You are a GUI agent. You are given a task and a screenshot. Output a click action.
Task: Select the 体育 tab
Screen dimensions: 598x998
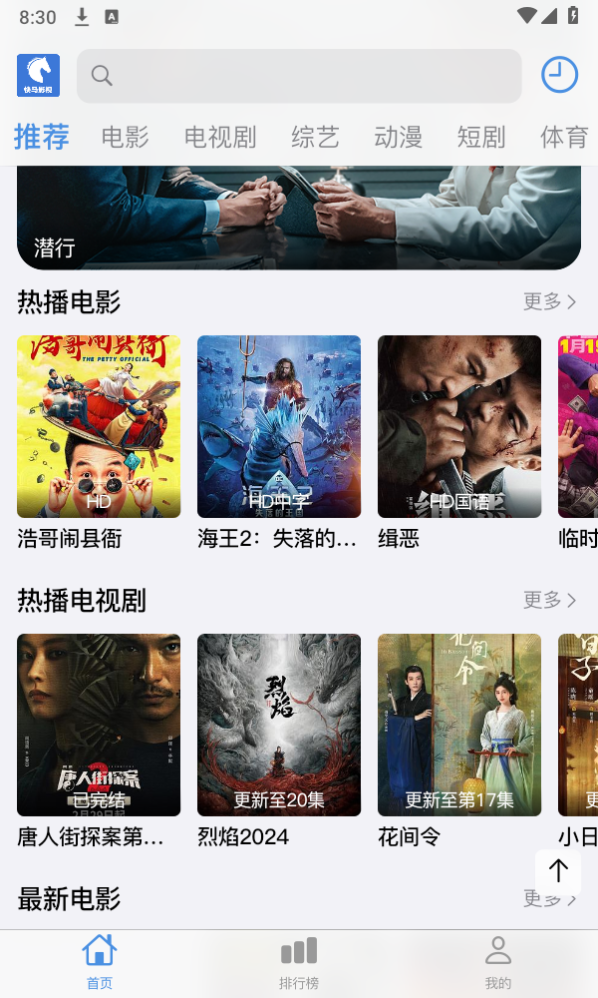click(564, 137)
